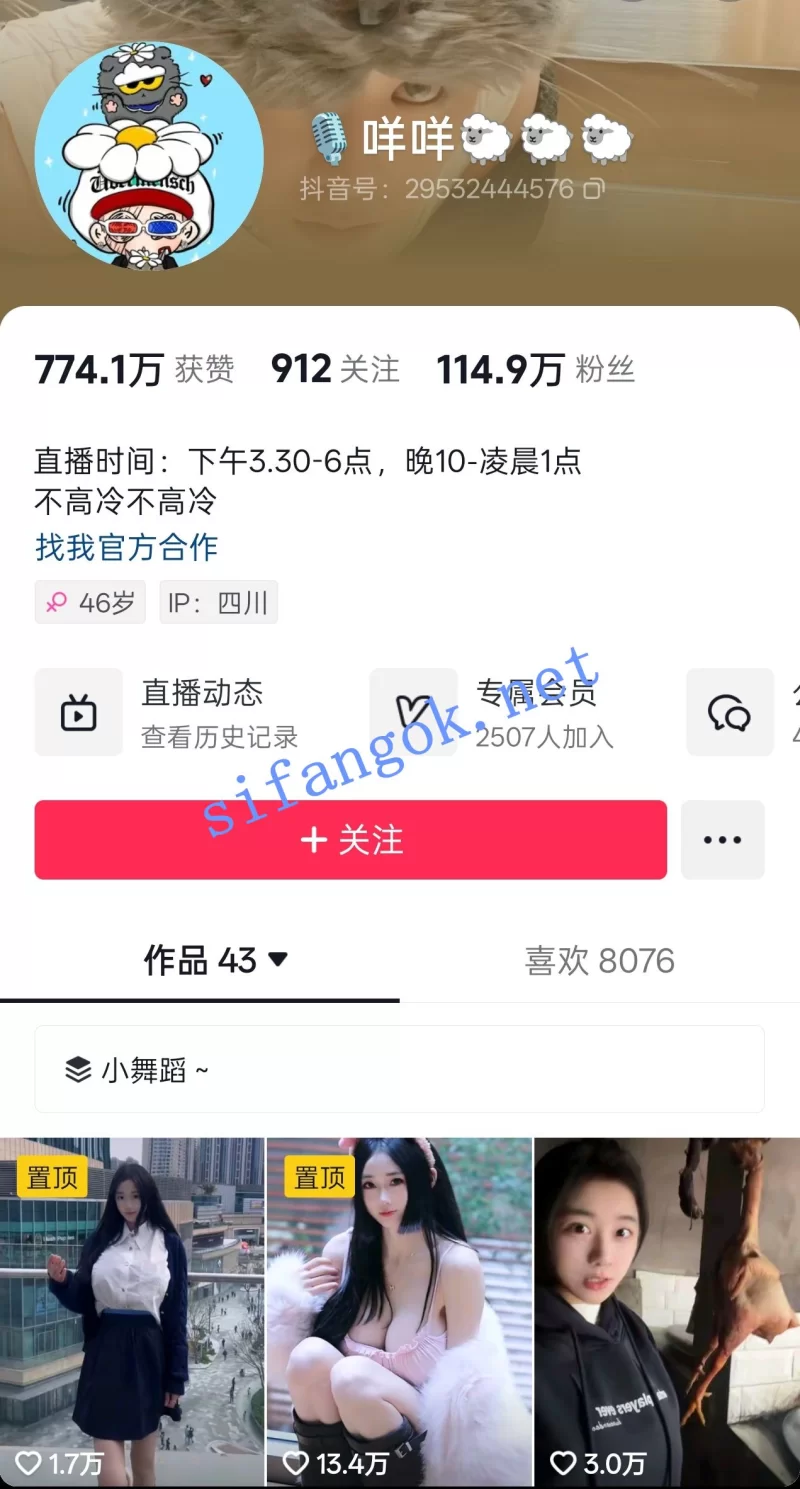This screenshot has width=800, height=1489.
Task: Open the profile avatar picture
Action: pos(149,154)
